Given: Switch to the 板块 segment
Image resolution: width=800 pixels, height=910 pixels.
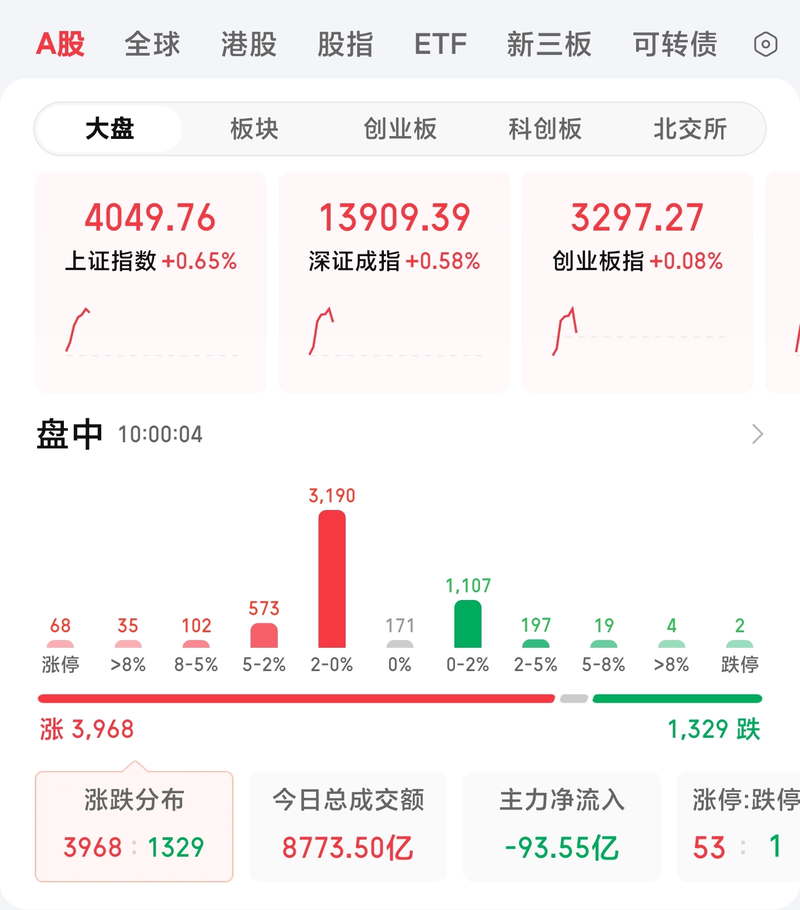Looking at the screenshot, I should click(254, 129).
